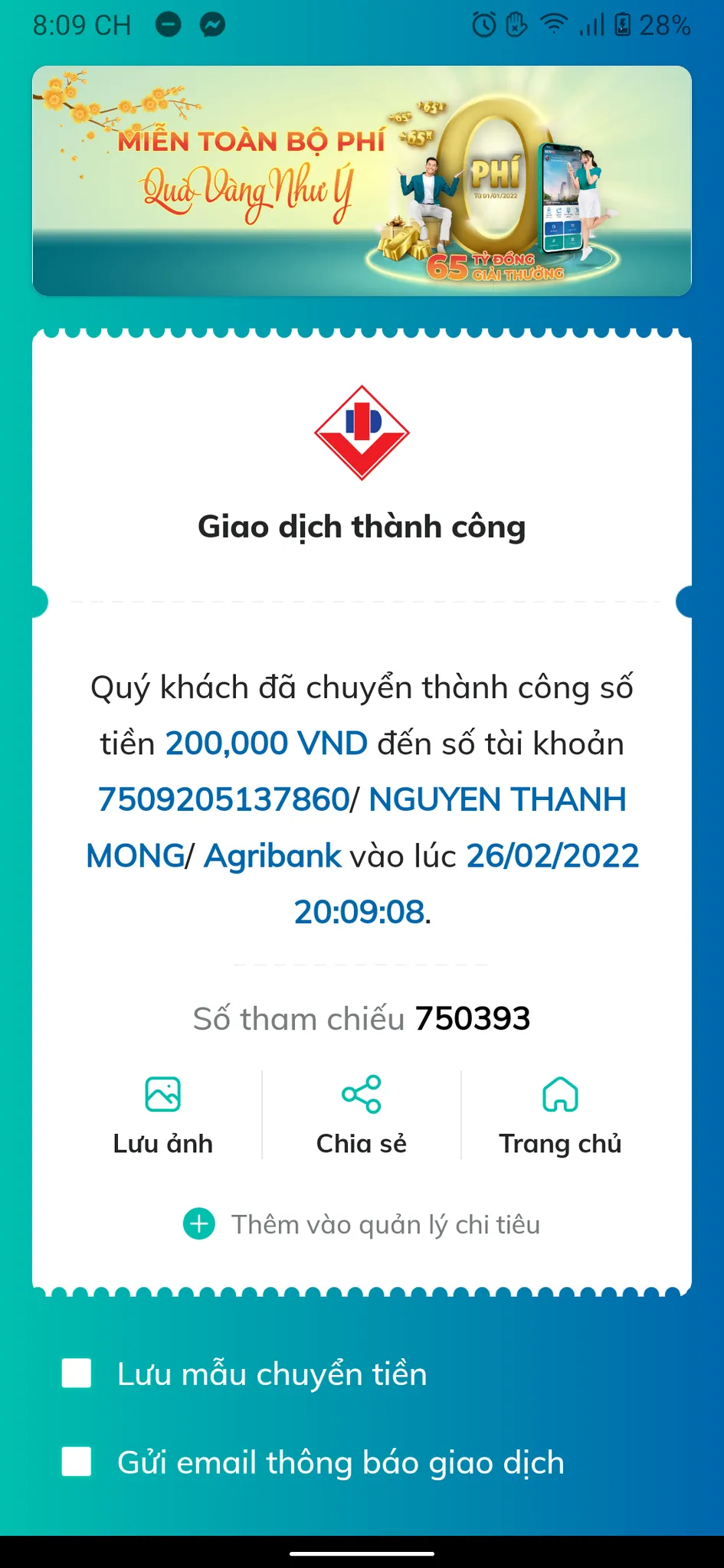Check the Lưu mẫu chuyển tiền box
The height and width of the screenshot is (1568, 724).
click(77, 1374)
